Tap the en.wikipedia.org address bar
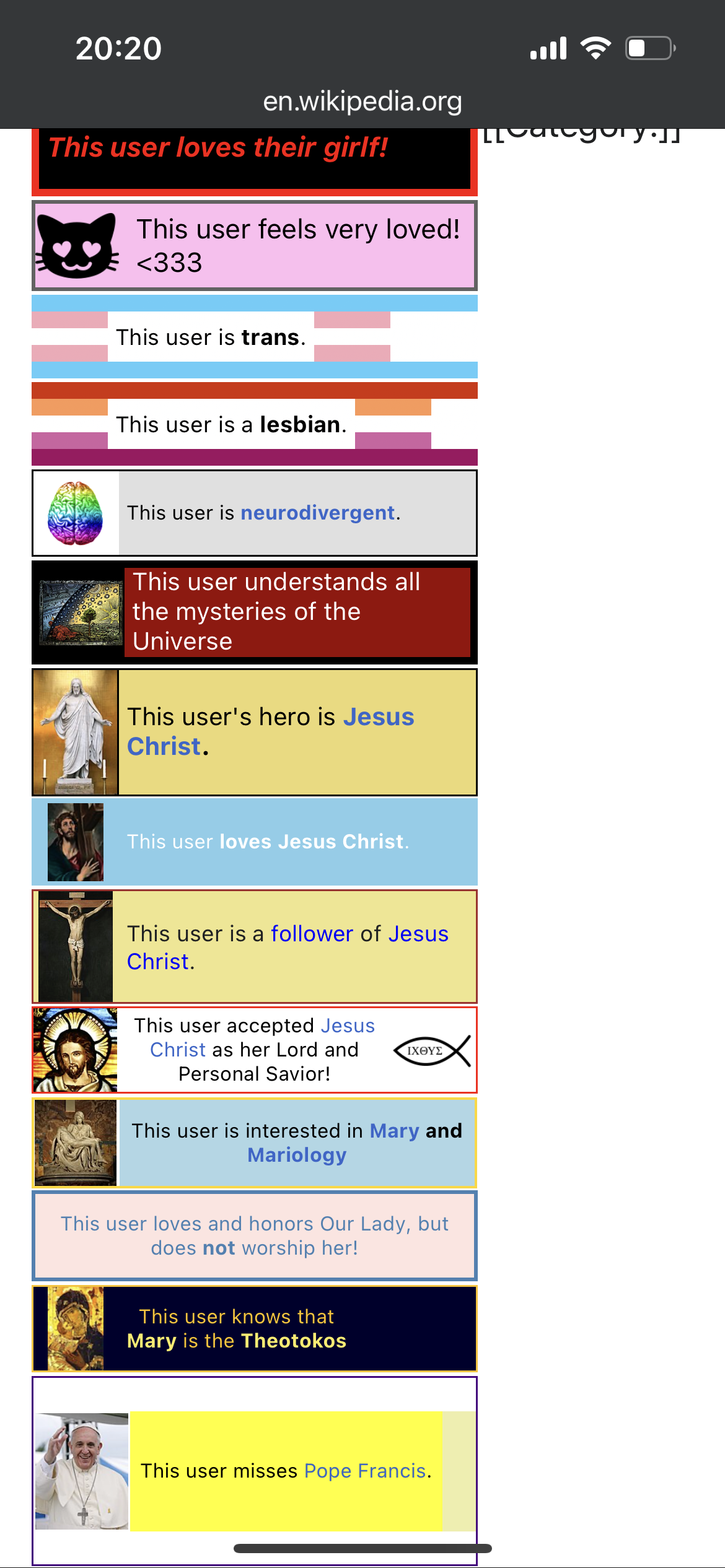 362,102
